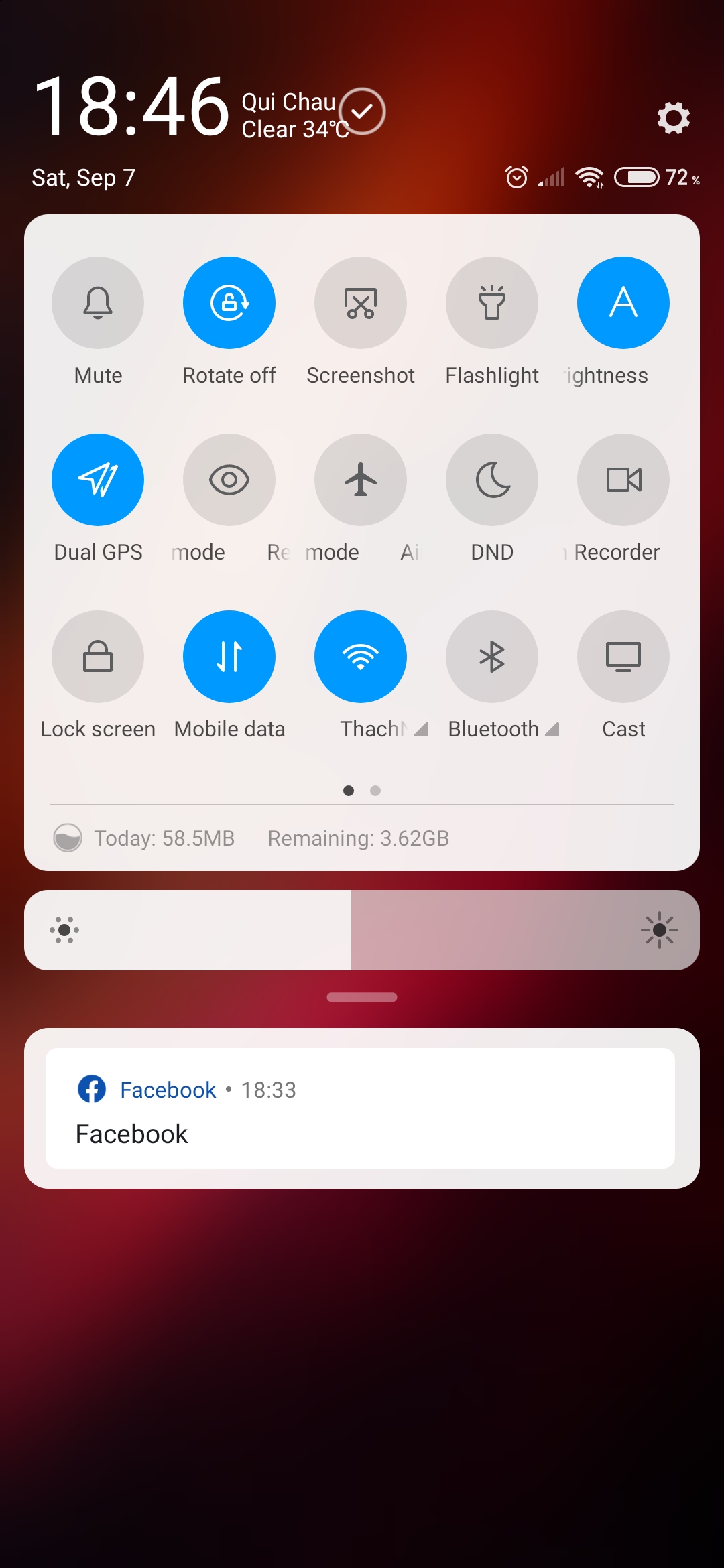Start the Screen Recorder
This screenshot has width=724, height=1568.
[x=623, y=480]
